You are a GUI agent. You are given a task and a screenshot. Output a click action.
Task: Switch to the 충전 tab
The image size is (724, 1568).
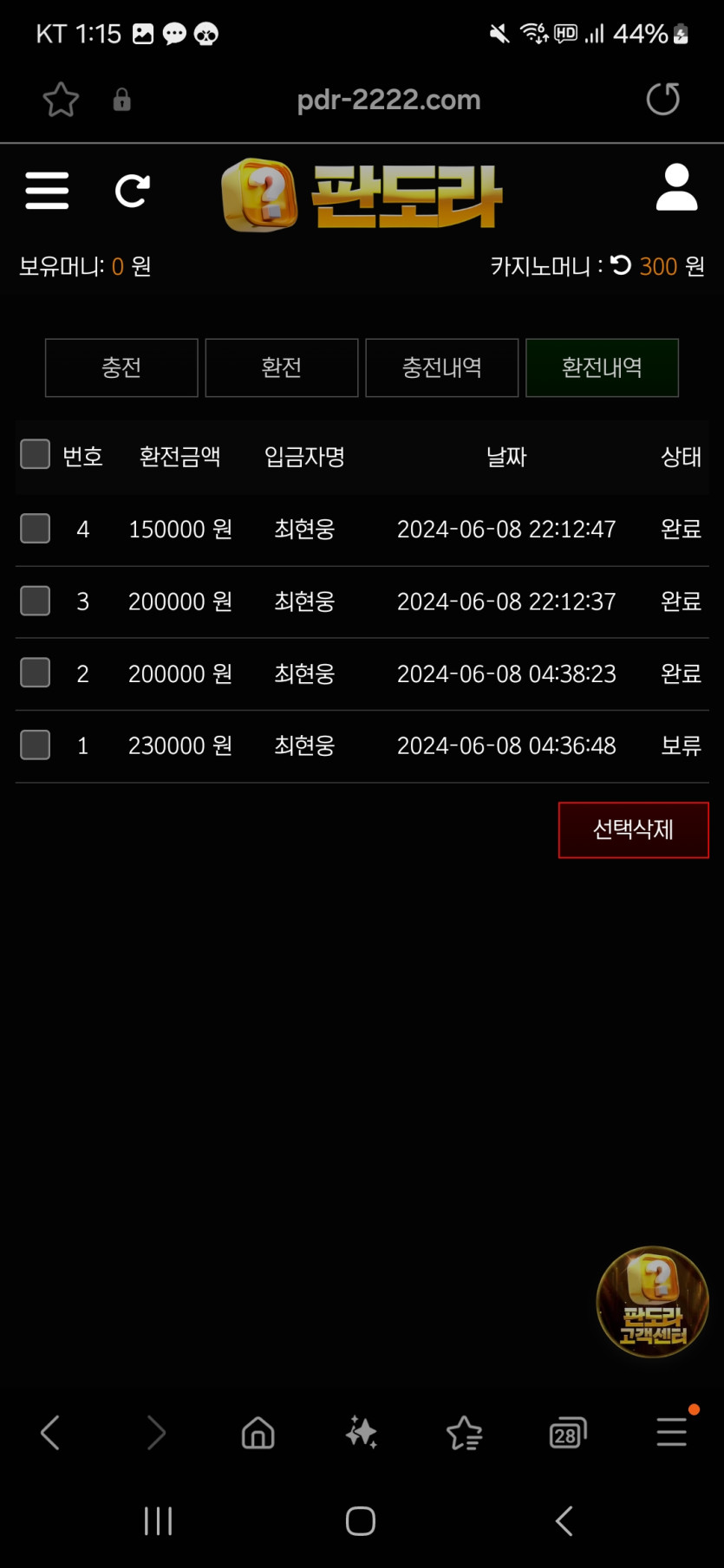click(121, 368)
